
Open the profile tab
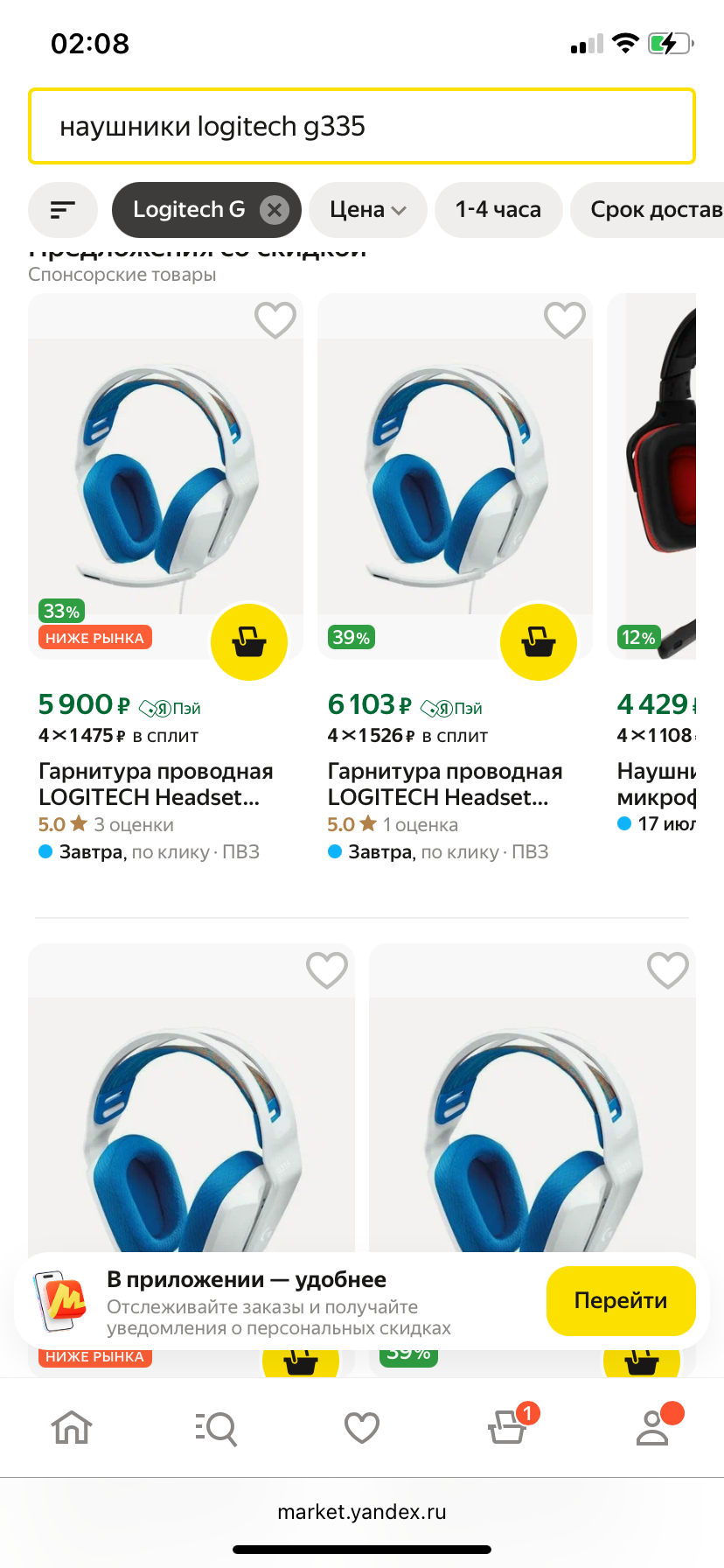coord(652,1427)
